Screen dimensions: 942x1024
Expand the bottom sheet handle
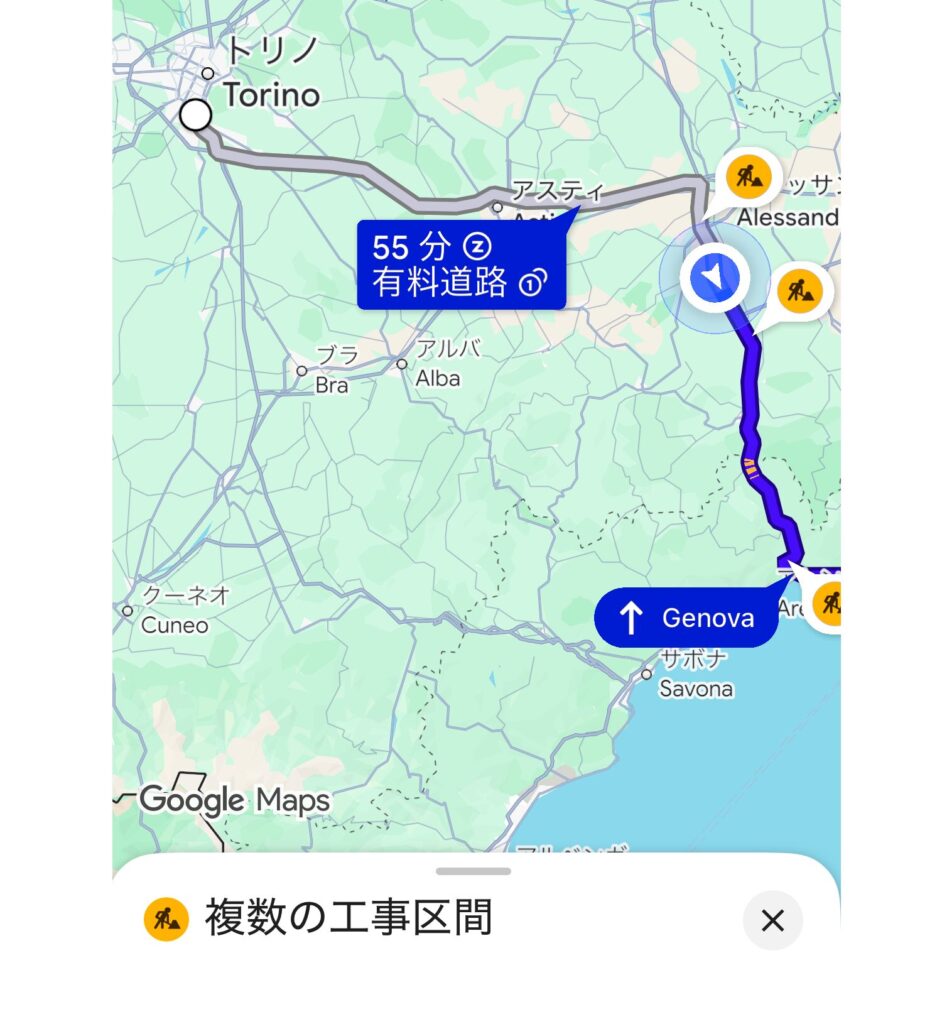click(x=473, y=871)
